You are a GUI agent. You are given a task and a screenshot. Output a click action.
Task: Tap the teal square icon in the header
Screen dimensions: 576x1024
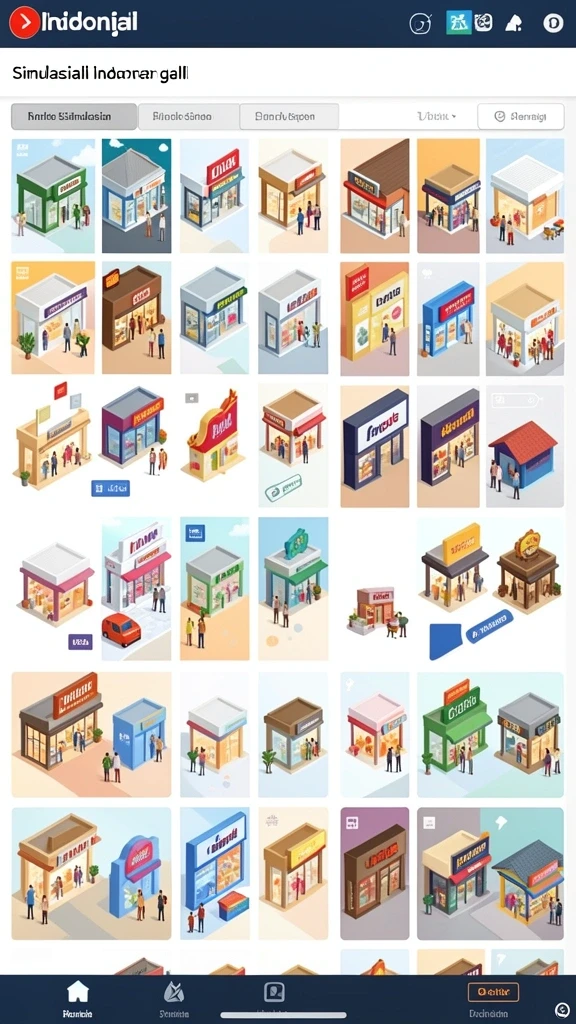[x=458, y=23]
